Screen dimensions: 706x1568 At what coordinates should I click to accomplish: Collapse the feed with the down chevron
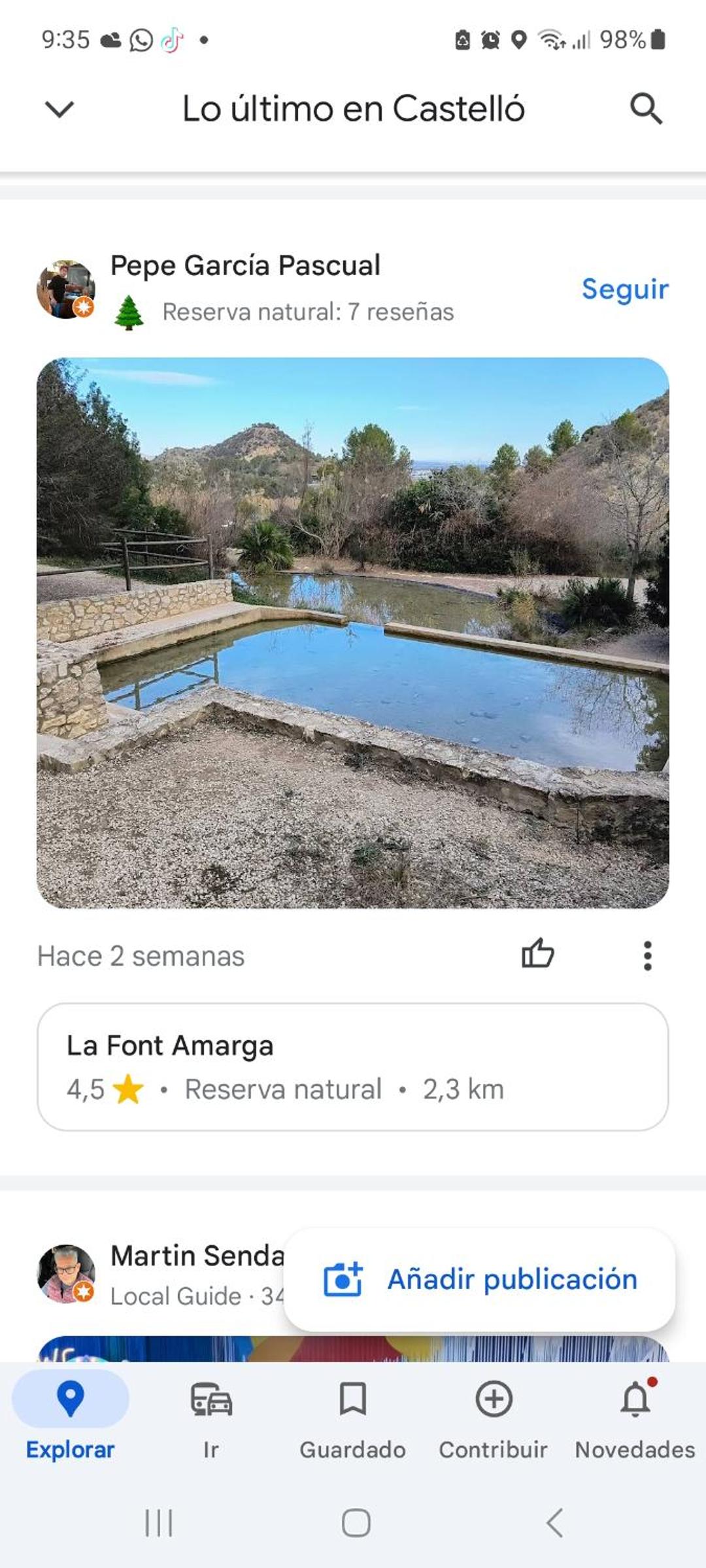click(59, 108)
